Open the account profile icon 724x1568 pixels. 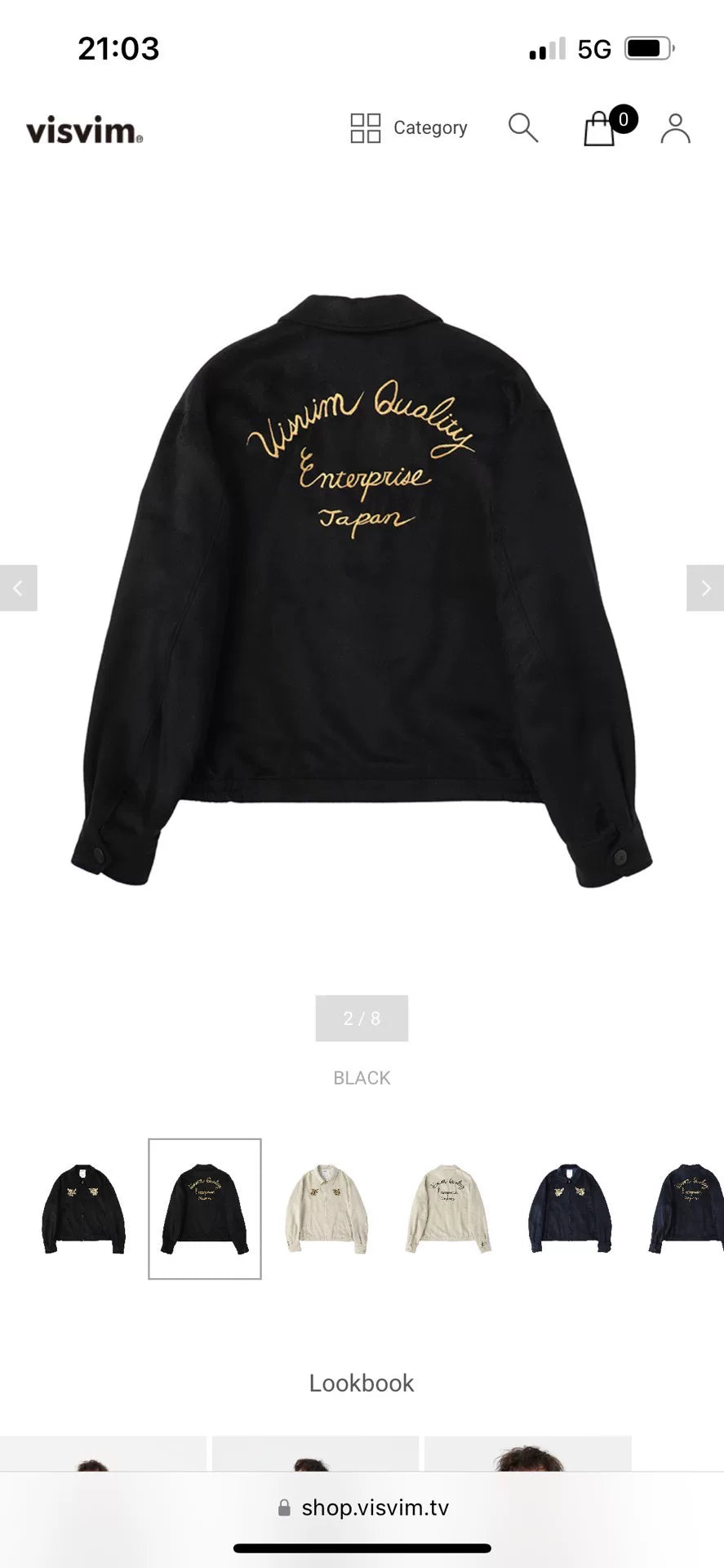(x=675, y=128)
